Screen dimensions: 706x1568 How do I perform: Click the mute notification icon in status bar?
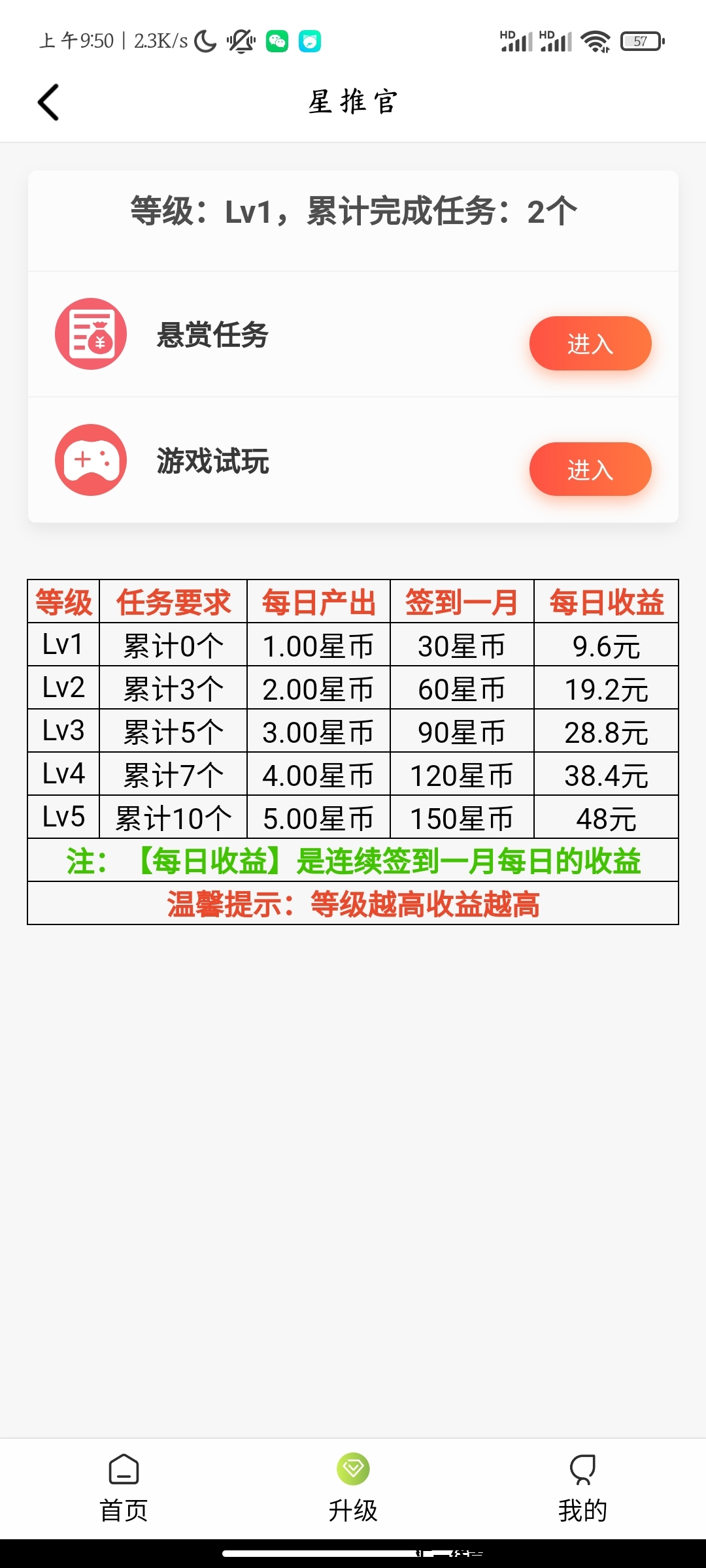pos(239,41)
